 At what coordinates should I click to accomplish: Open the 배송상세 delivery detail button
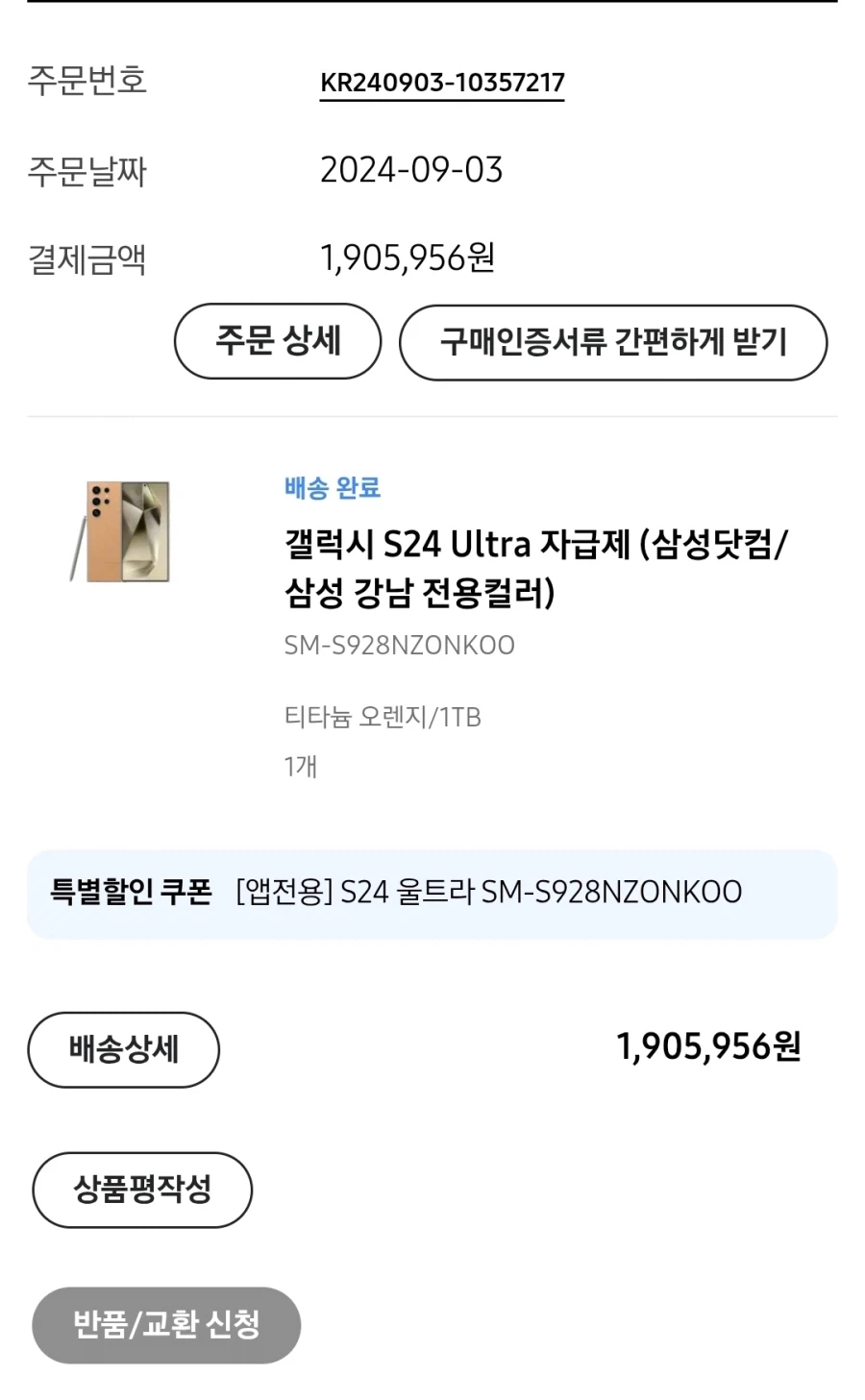(x=123, y=1050)
